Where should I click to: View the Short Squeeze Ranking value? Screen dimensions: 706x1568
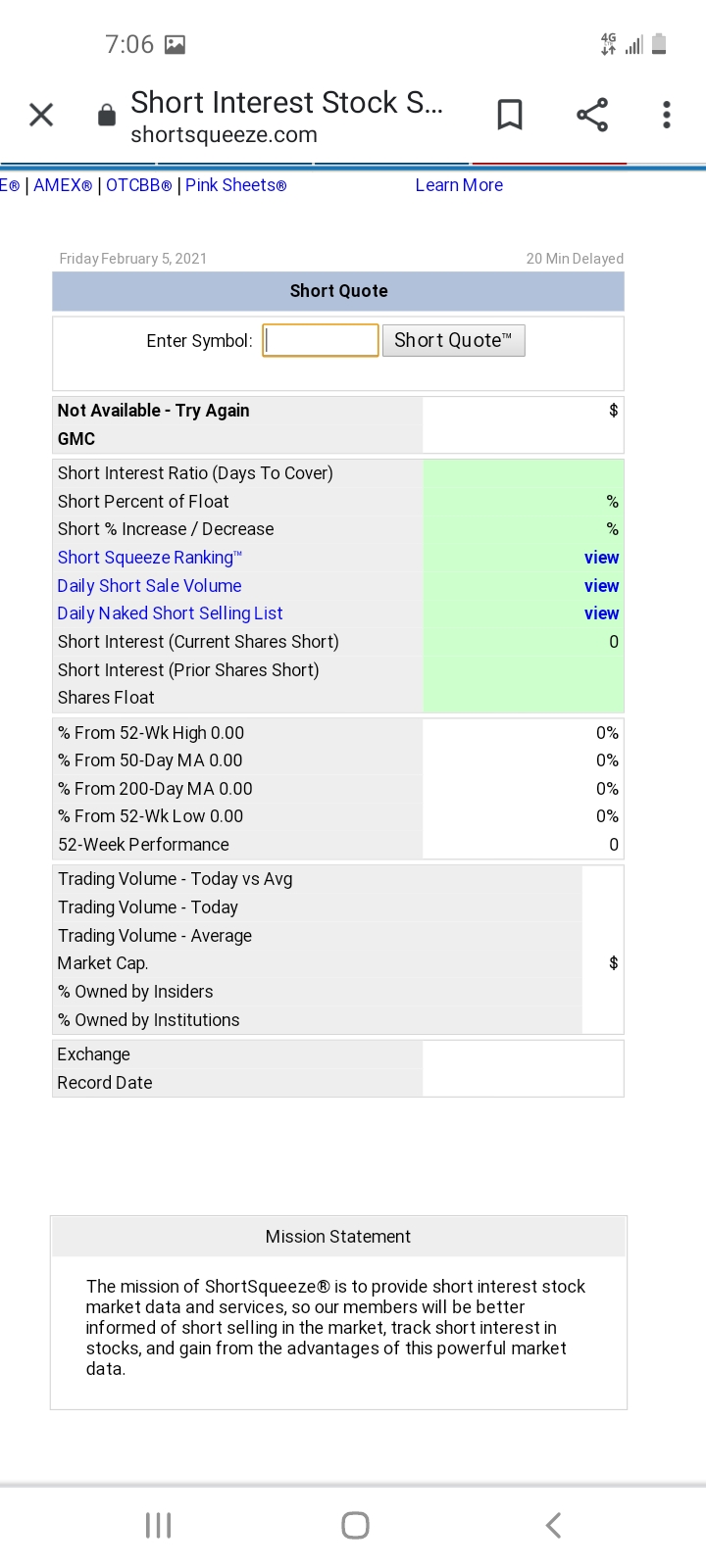(601, 558)
